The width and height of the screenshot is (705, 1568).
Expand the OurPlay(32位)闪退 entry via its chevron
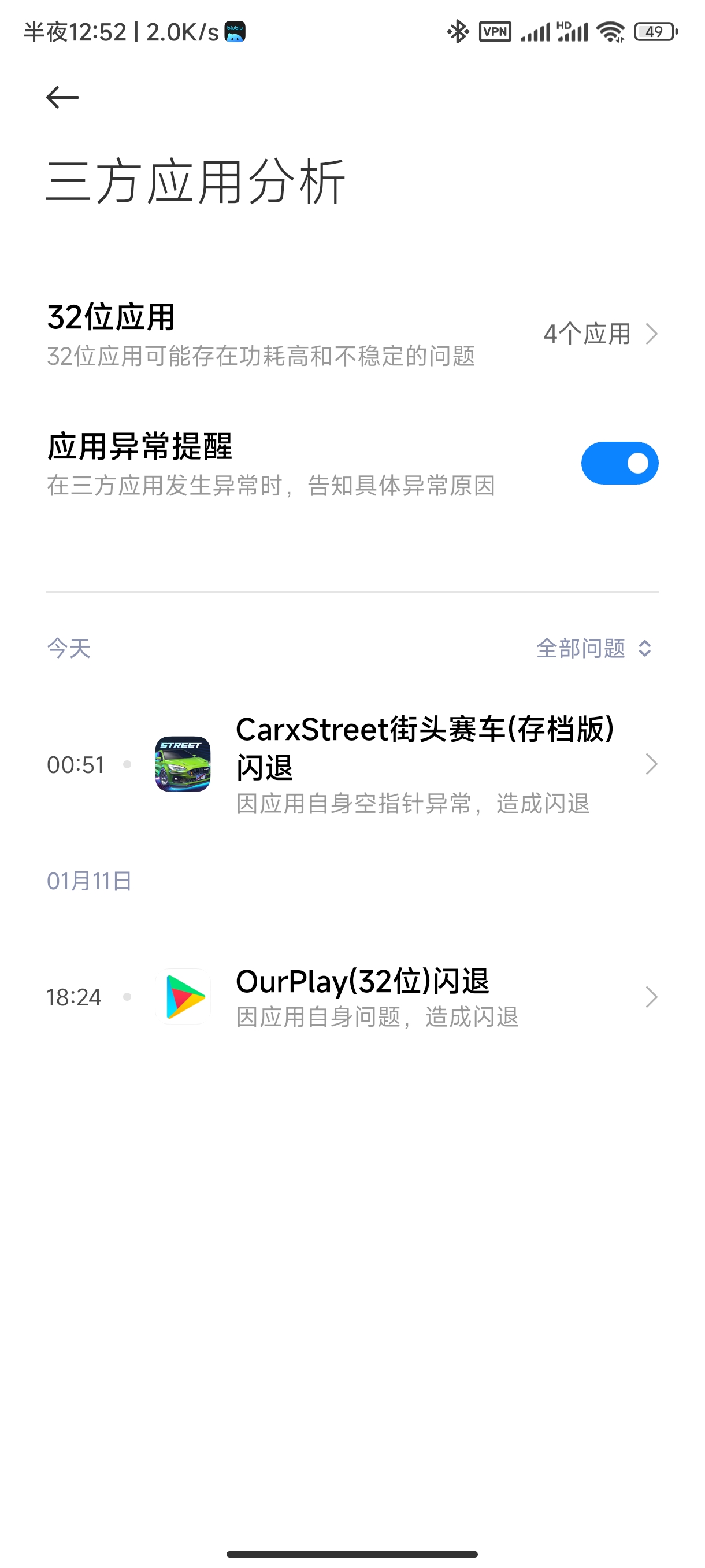pos(651,996)
